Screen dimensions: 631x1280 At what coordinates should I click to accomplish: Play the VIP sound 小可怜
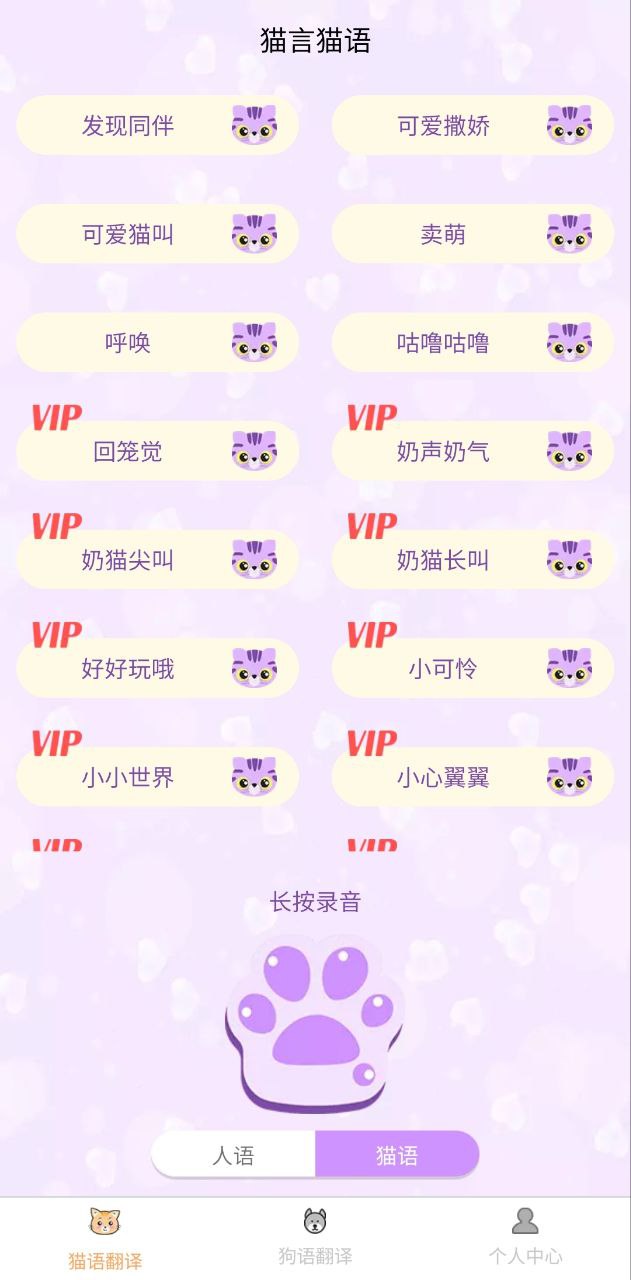472,668
